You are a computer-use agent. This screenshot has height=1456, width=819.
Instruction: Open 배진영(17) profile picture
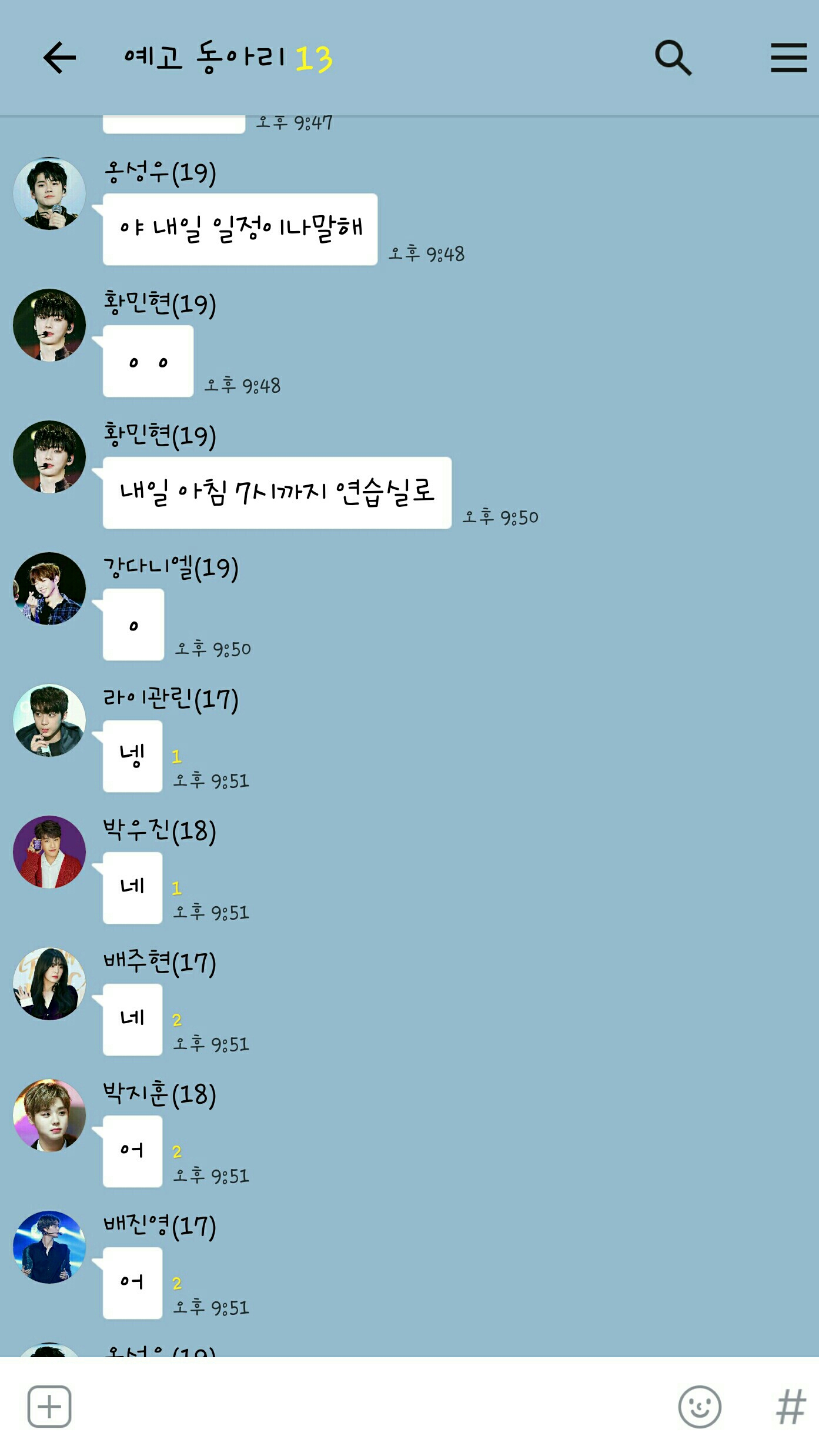point(49,1247)
